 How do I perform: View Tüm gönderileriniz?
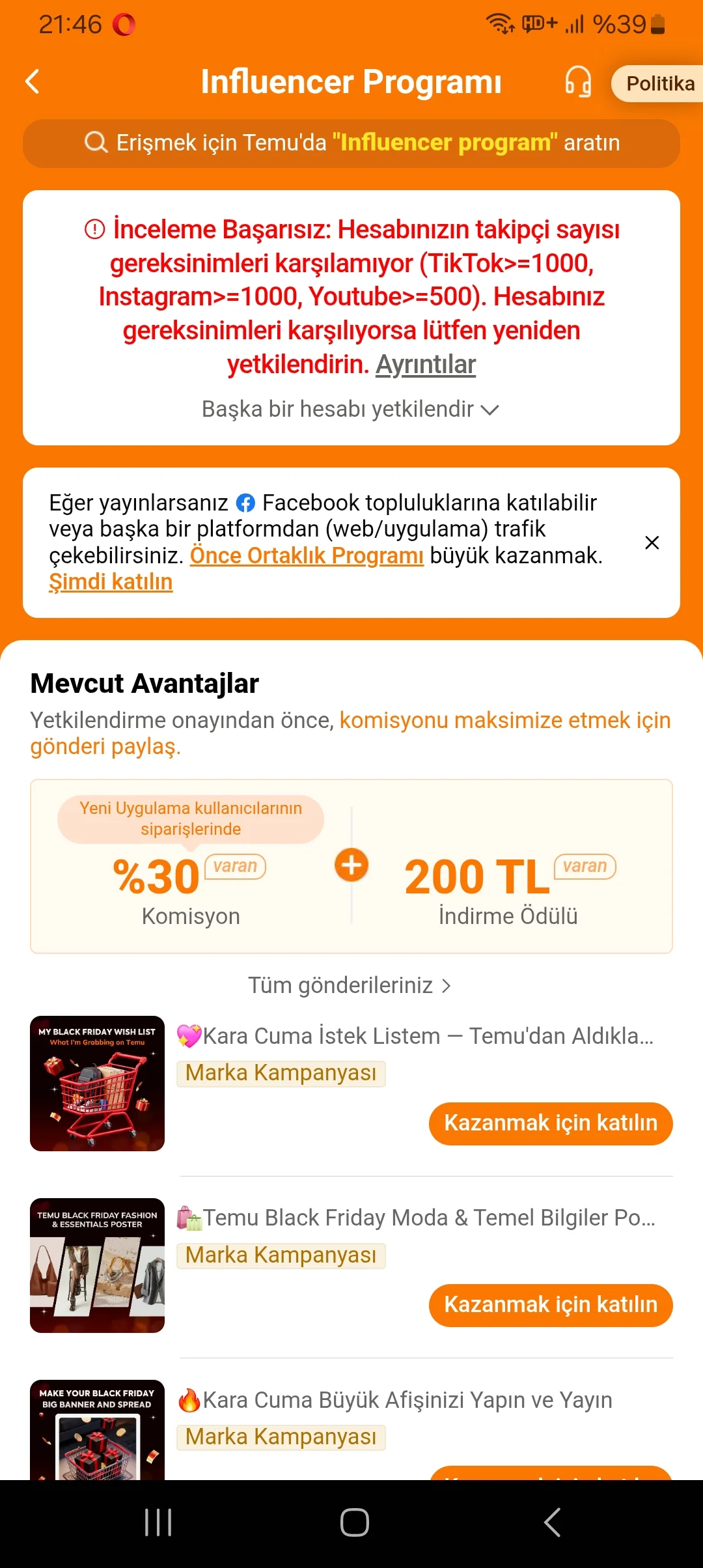click(350, 985)
